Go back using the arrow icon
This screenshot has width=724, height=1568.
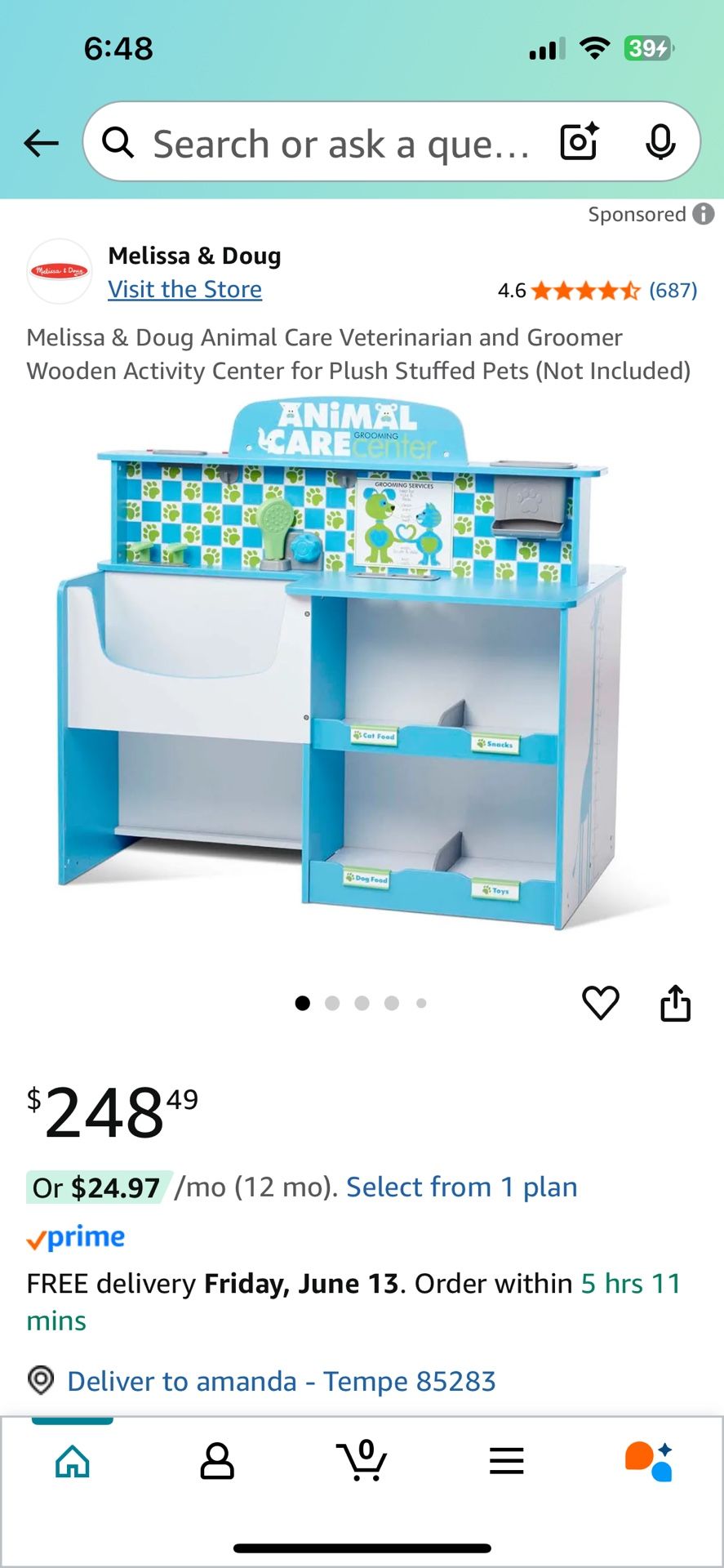(x=41, y=144)
